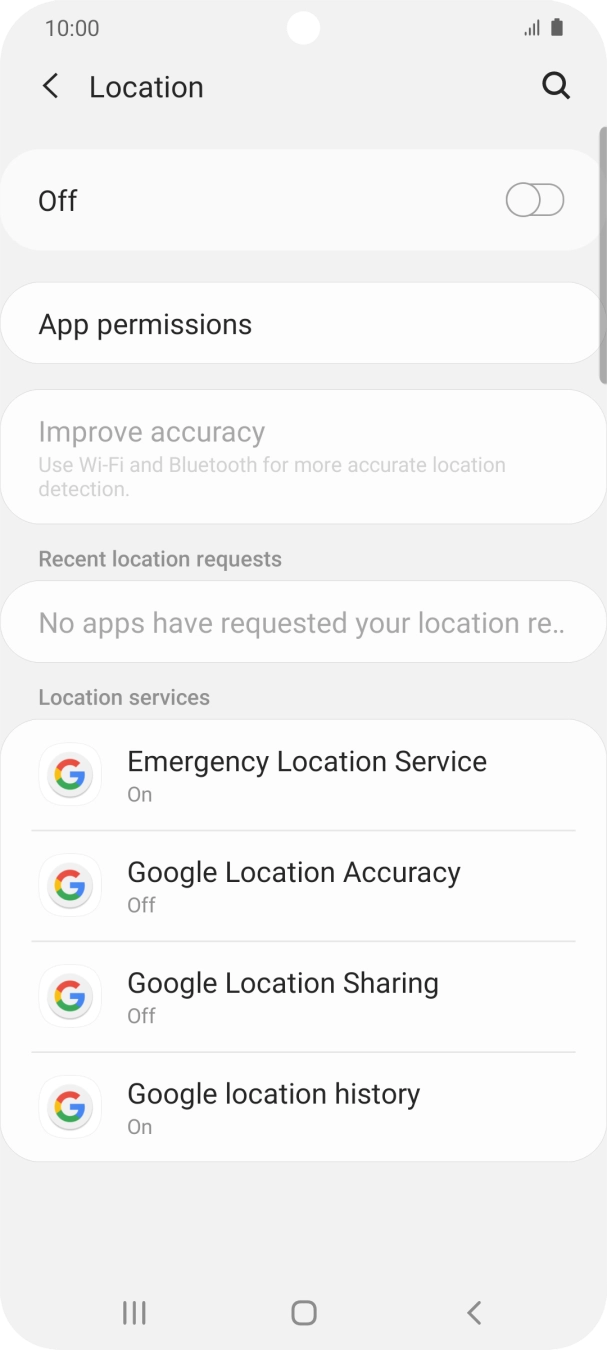Go back from Location settings
Image resolution: width=607 pixels, height=1350 pixels.
tap(51, 87)
